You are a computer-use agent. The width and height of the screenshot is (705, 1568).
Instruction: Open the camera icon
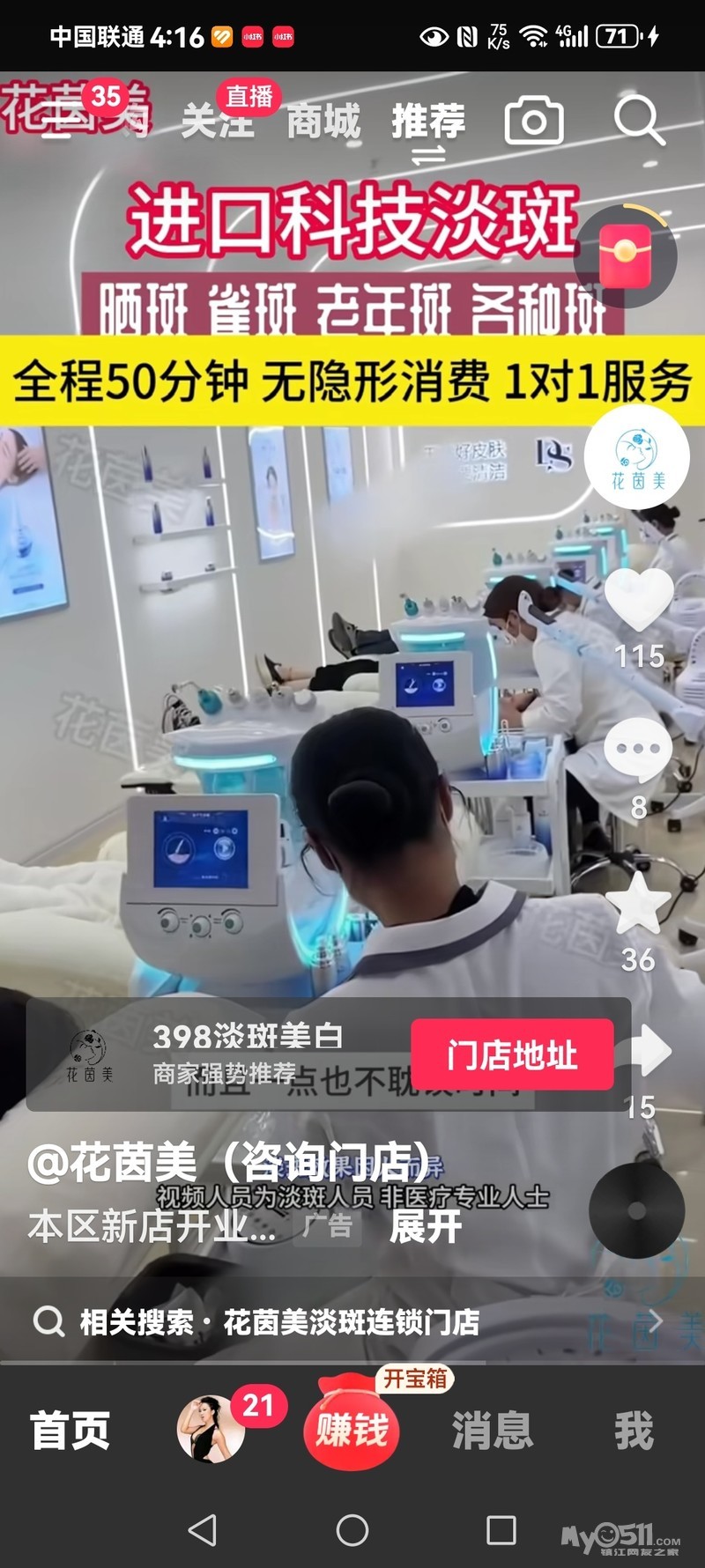click(533, 121)
